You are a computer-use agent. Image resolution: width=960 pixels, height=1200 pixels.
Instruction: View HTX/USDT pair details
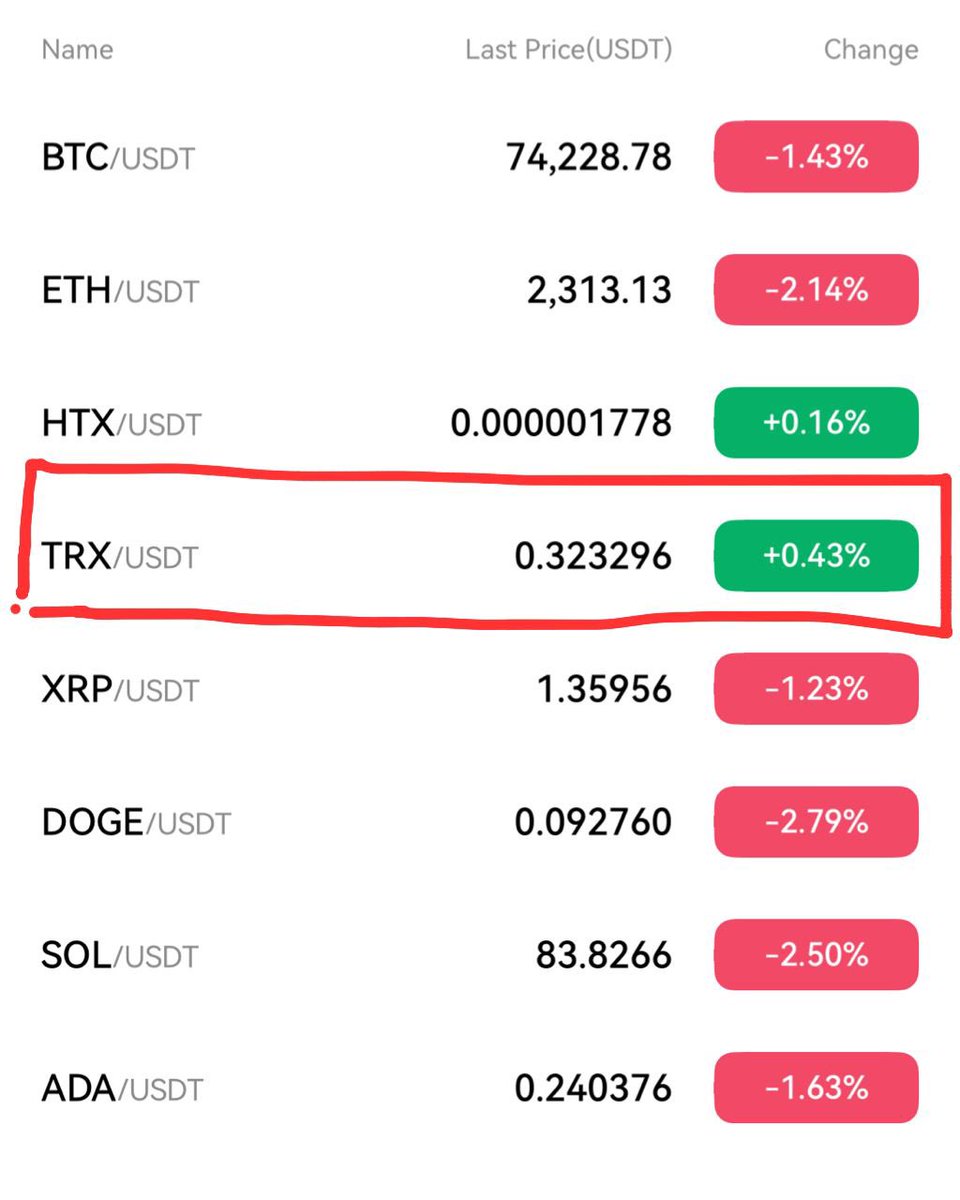click(x=121, y=423)
